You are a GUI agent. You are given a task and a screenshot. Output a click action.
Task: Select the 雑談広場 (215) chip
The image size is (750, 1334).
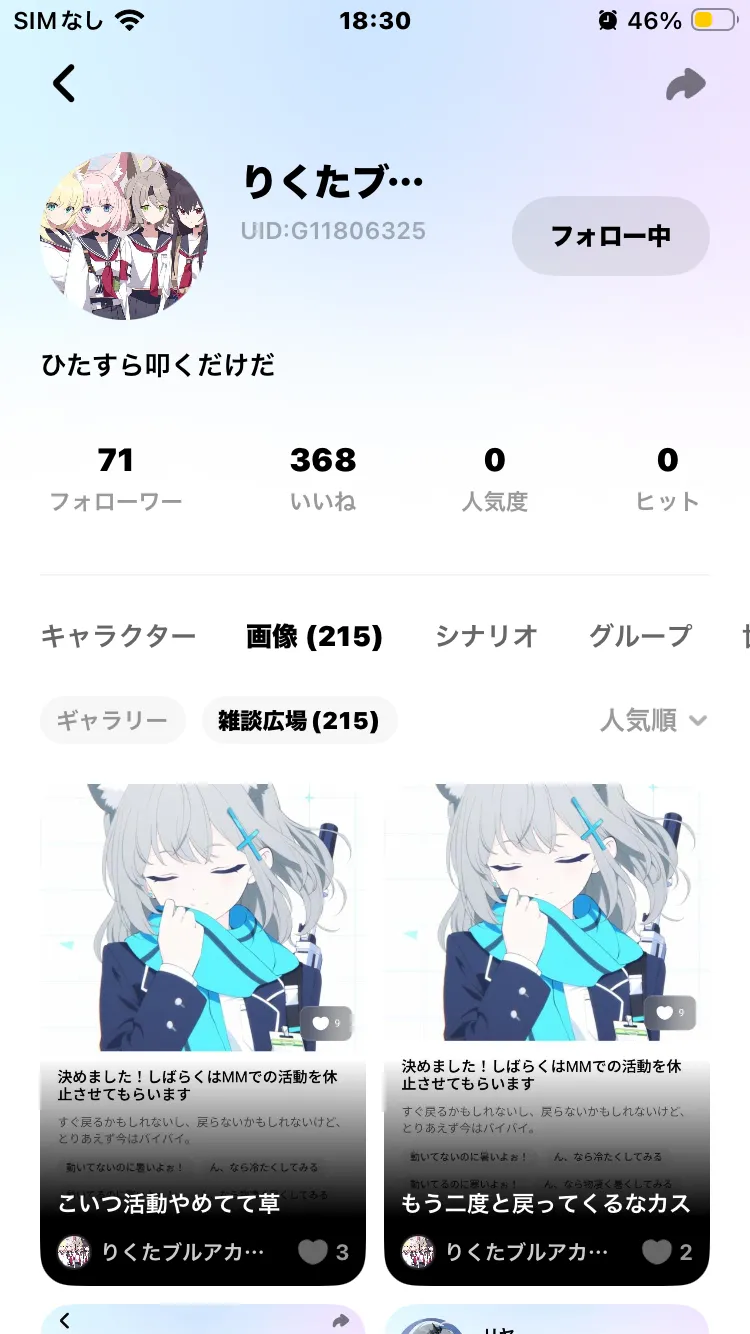tap(299, 720)
